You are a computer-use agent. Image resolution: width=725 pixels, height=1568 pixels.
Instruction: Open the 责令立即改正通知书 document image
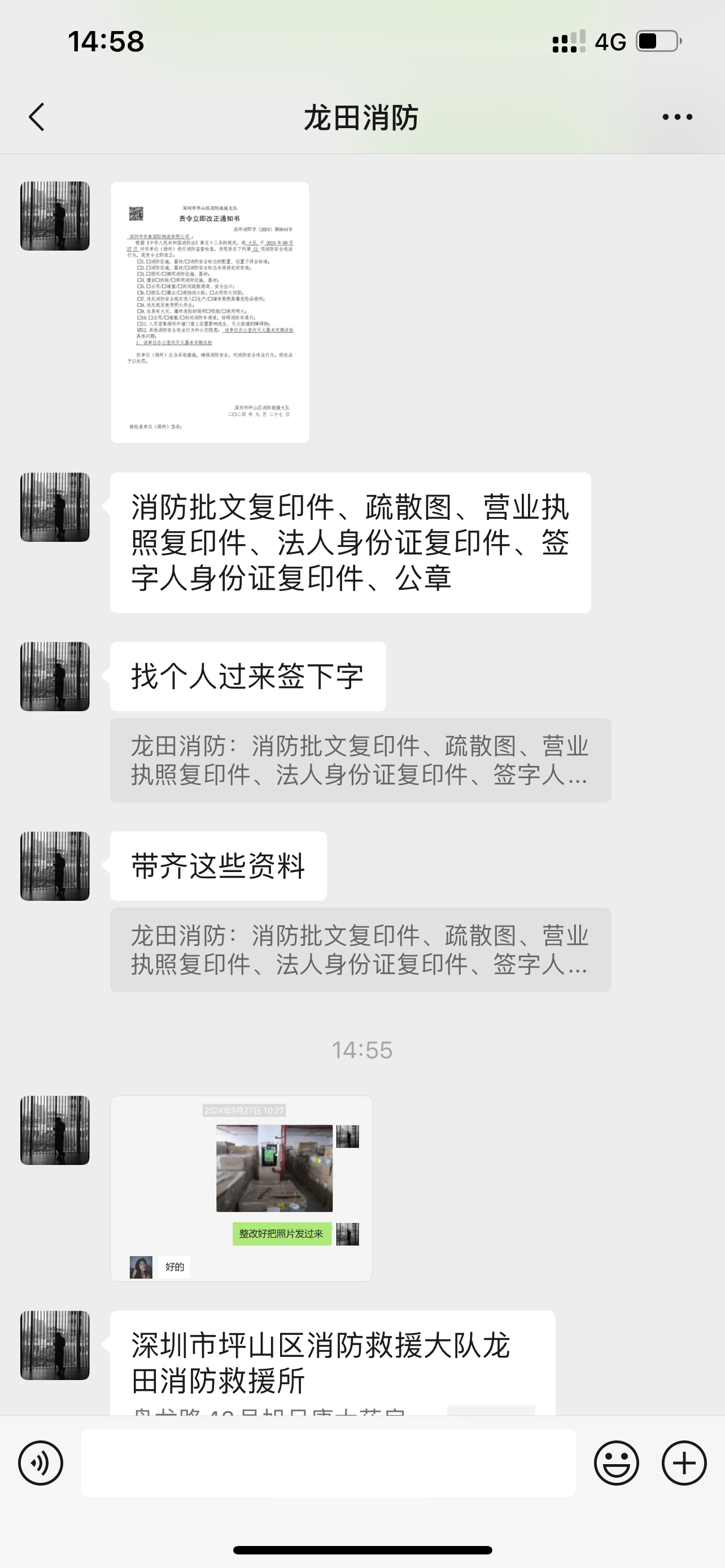(x=210, y=312)
